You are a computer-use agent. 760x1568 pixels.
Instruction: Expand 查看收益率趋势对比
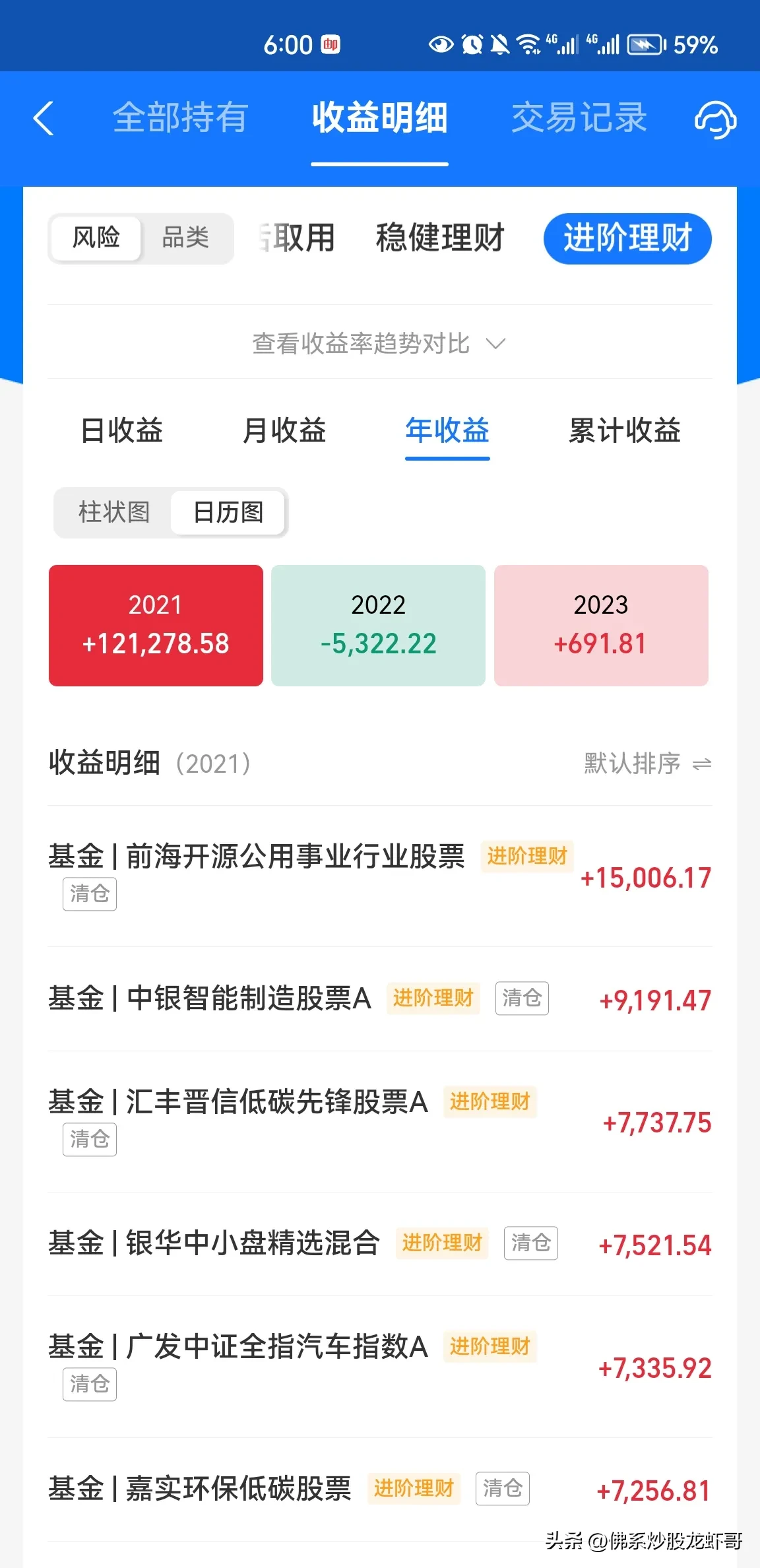[379, 343]
